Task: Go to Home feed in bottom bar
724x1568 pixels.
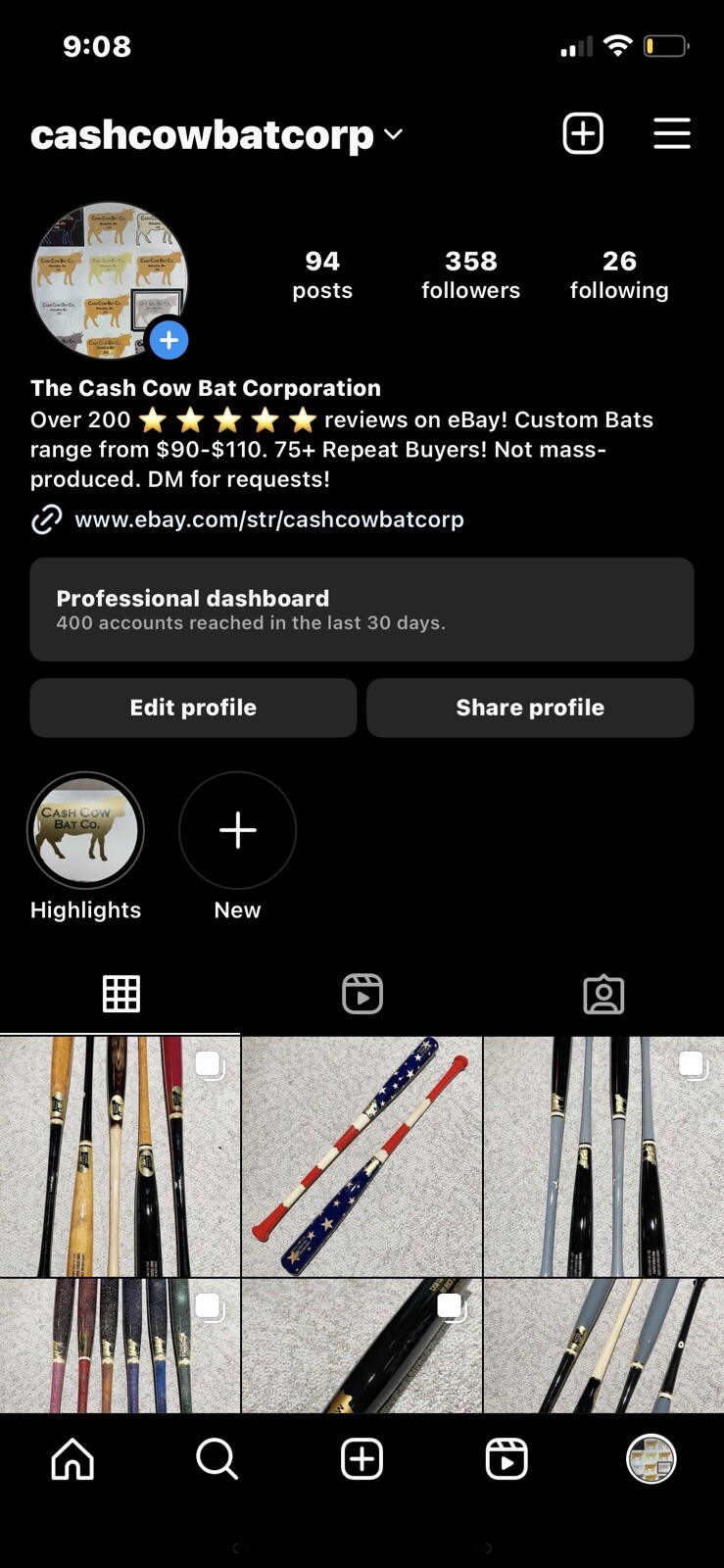Action: [72, 1459]
